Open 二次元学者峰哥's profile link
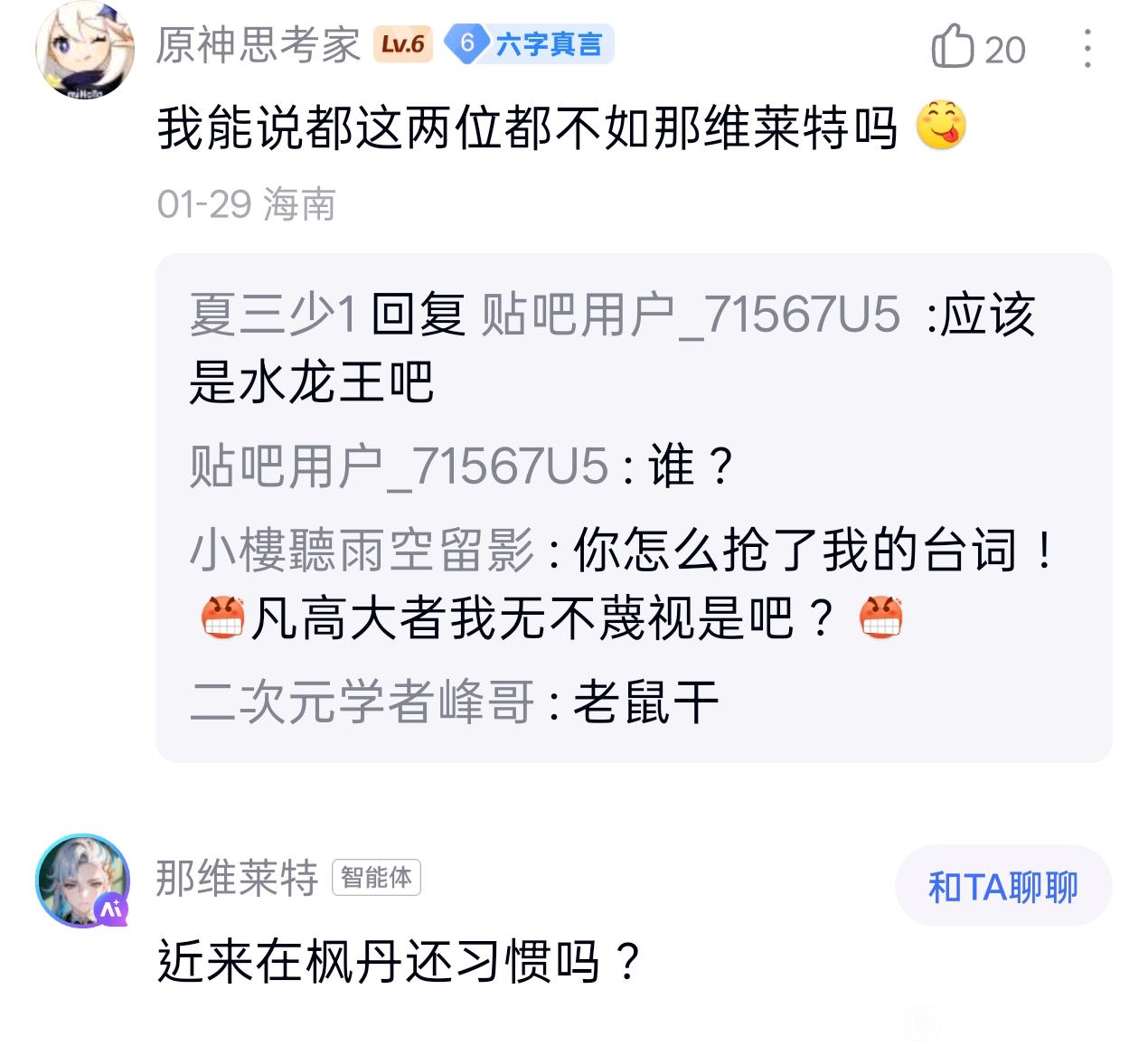The image size is (1148, 1055). point(362,702)
